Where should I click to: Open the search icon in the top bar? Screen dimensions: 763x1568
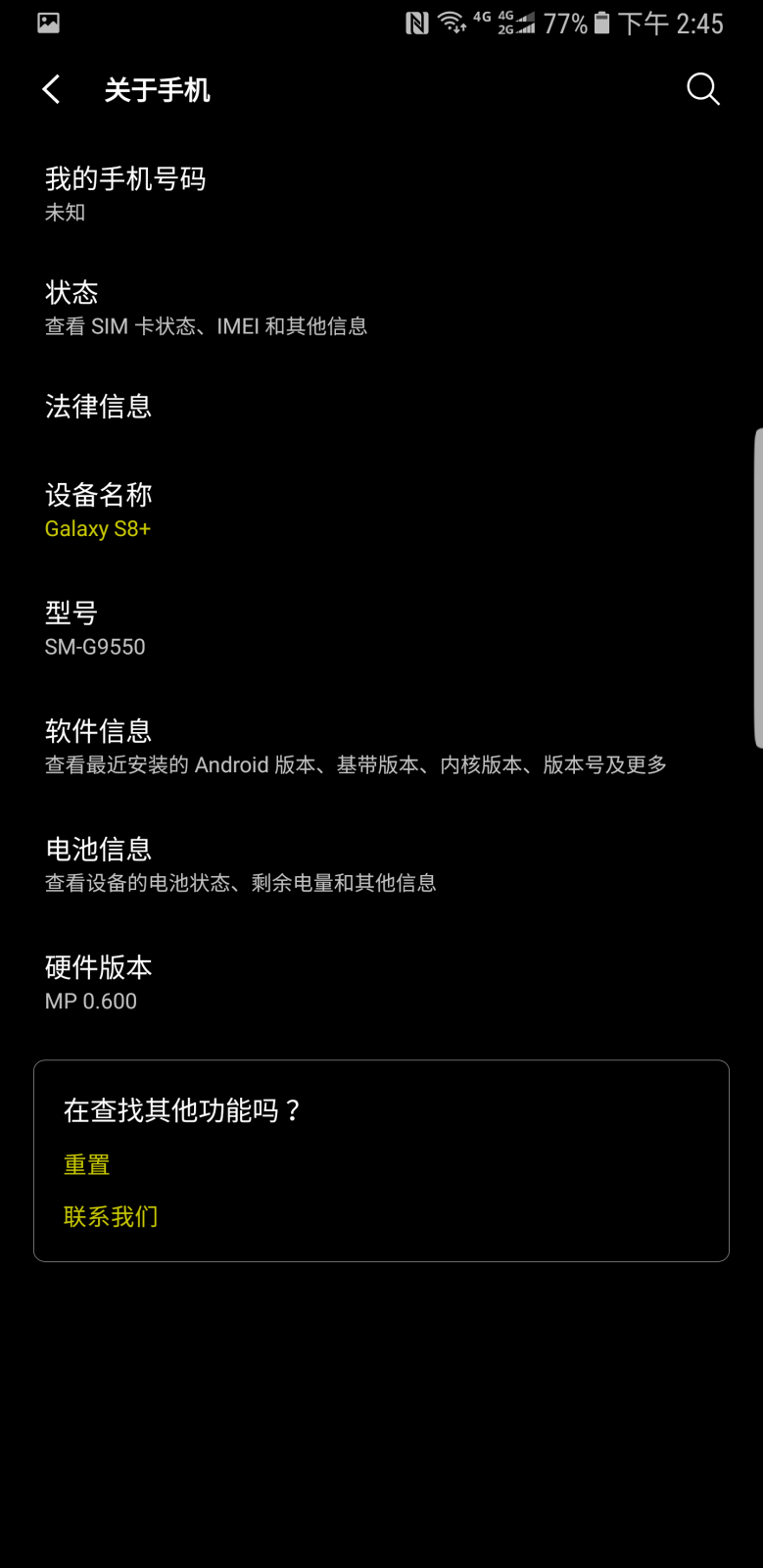click(702, 88)
